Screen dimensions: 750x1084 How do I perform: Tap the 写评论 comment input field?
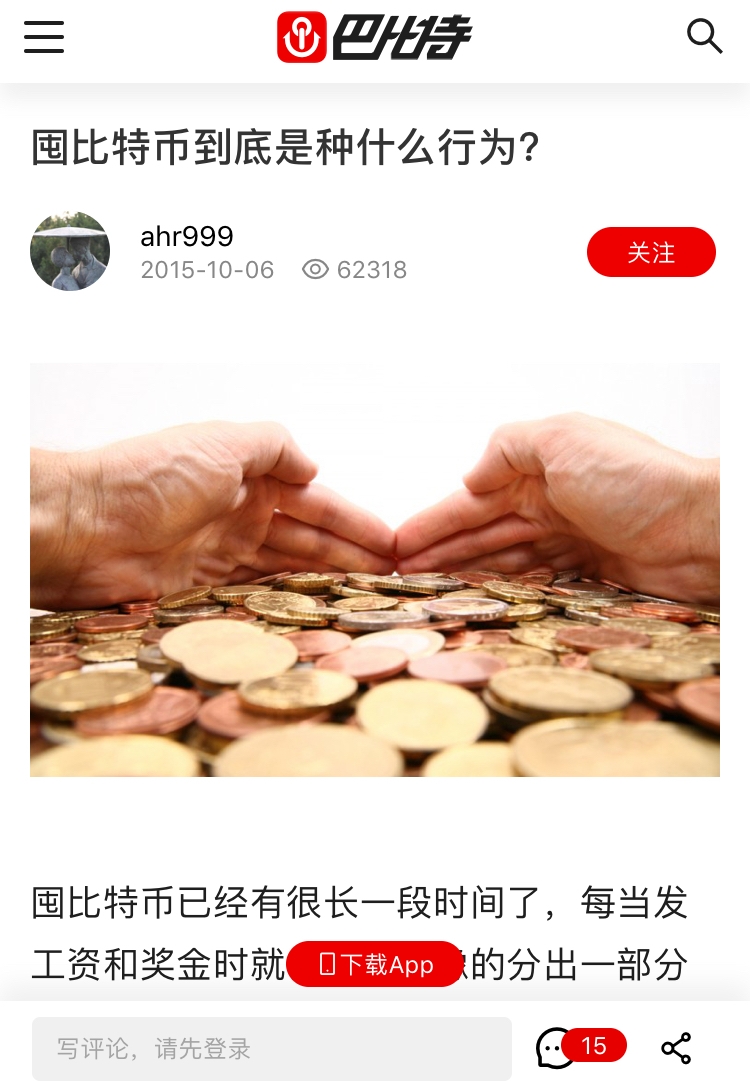pyautogui.click(x=271, y=1048)
